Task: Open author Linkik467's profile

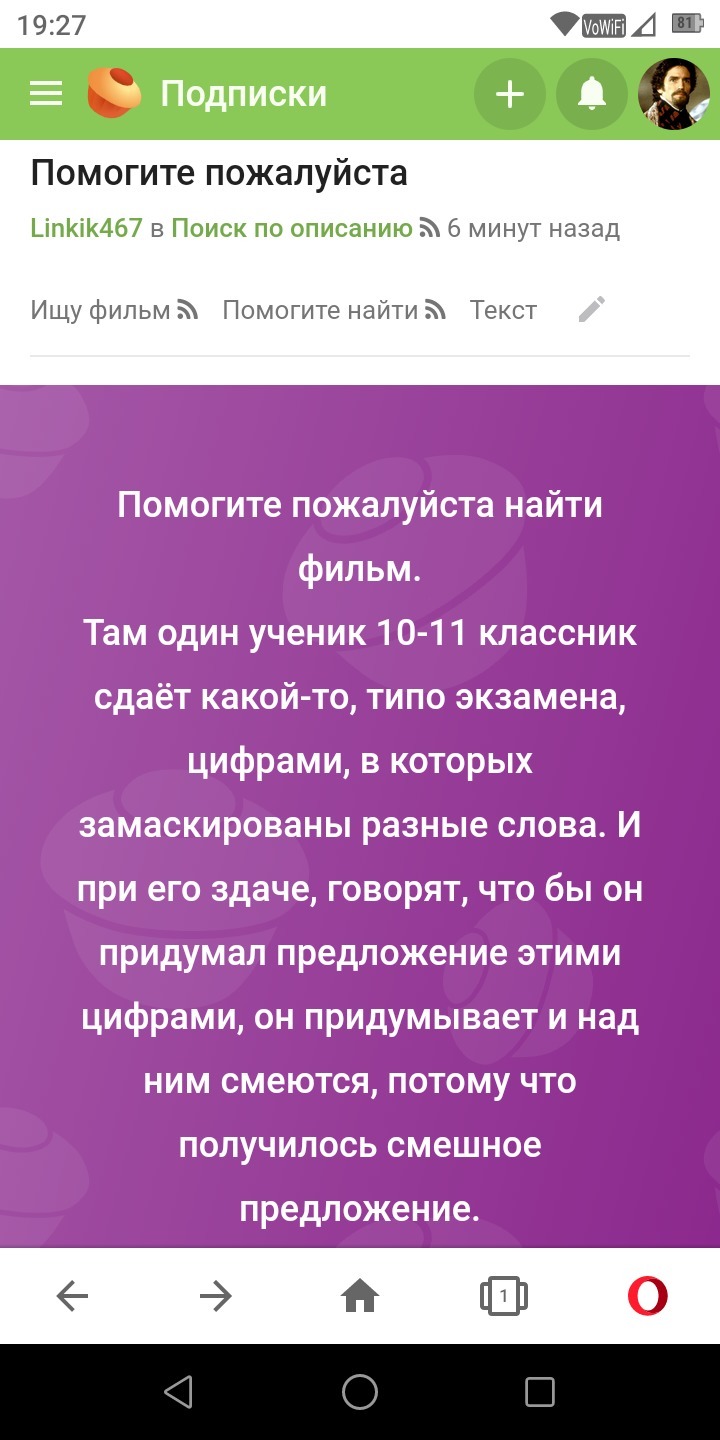Action: click(x=86, y=228)
